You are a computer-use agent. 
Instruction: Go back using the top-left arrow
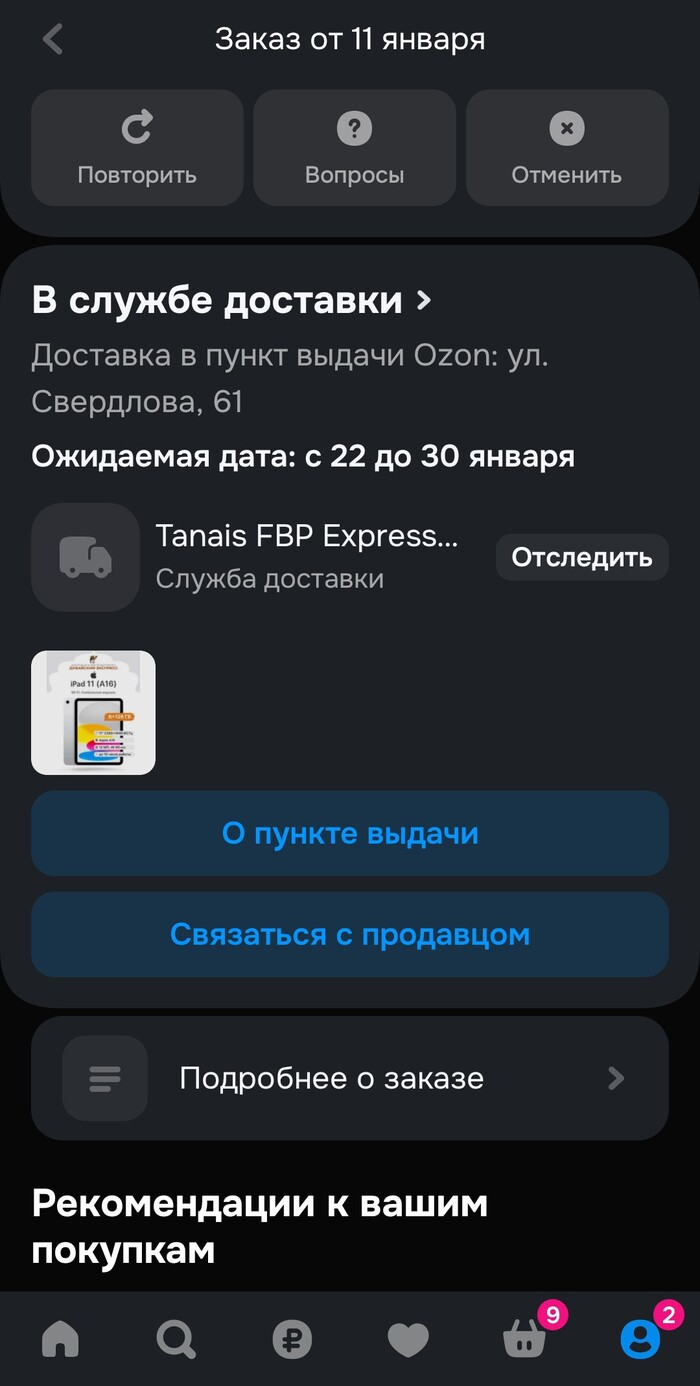click(x=53, y=40)
